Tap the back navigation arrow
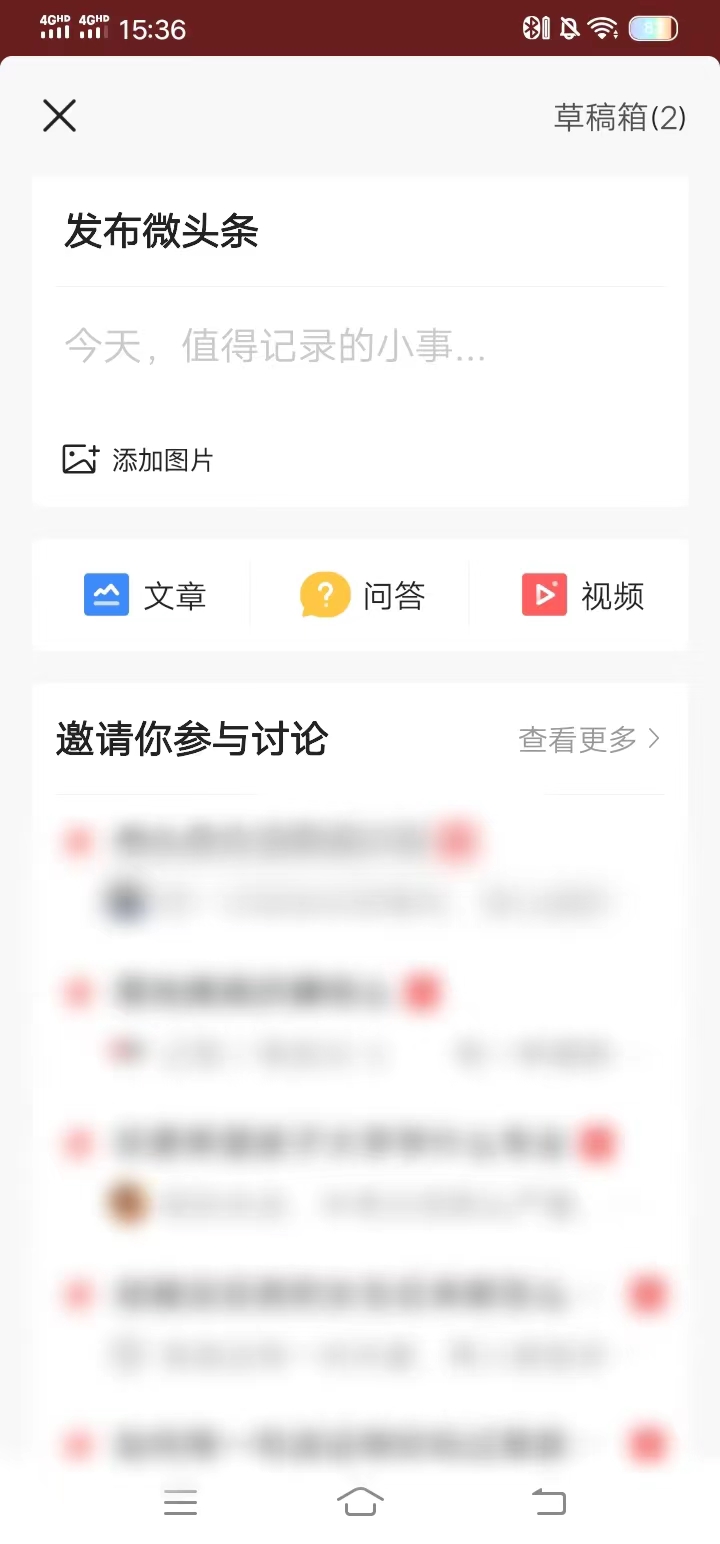The width and height of the screenshot is (720, 1544). 548,1501
